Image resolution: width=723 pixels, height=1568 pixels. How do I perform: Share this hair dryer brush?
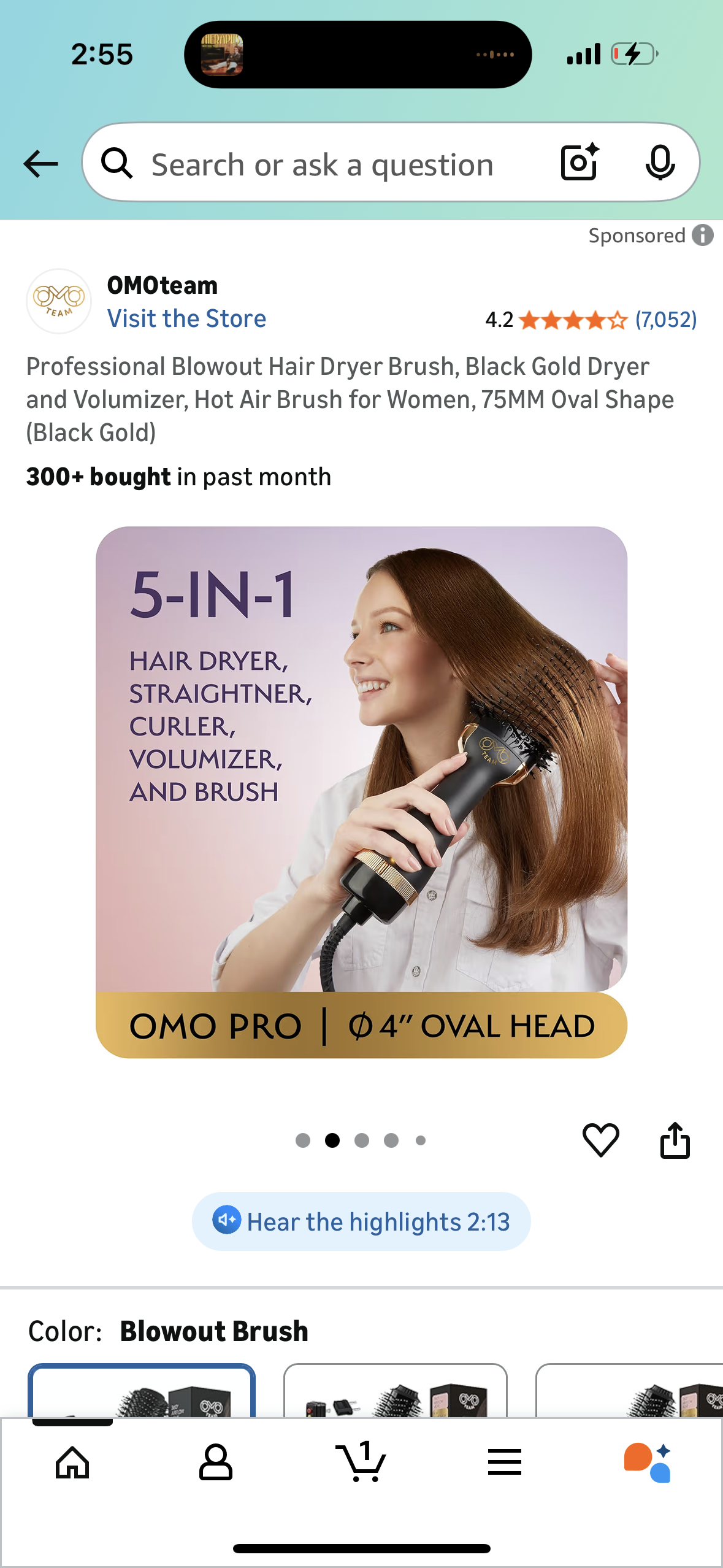click(x=675, y=1140)
